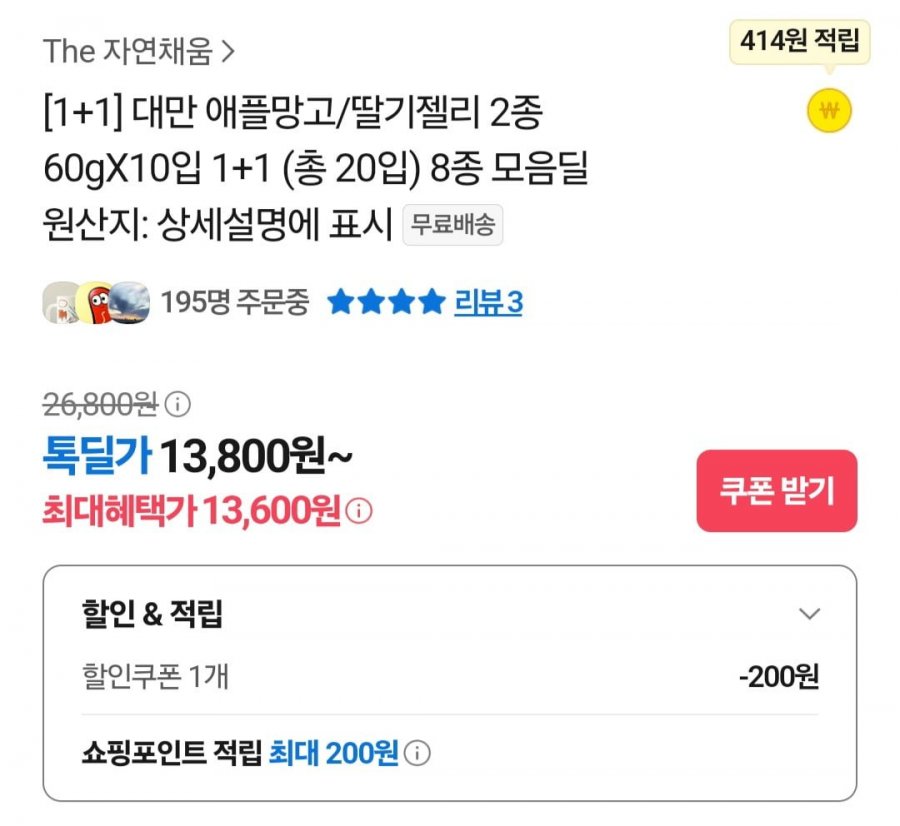This screenshot has width=900, height=826.
Task: Tap the yellow won coin icon
Action: point(828,110)
